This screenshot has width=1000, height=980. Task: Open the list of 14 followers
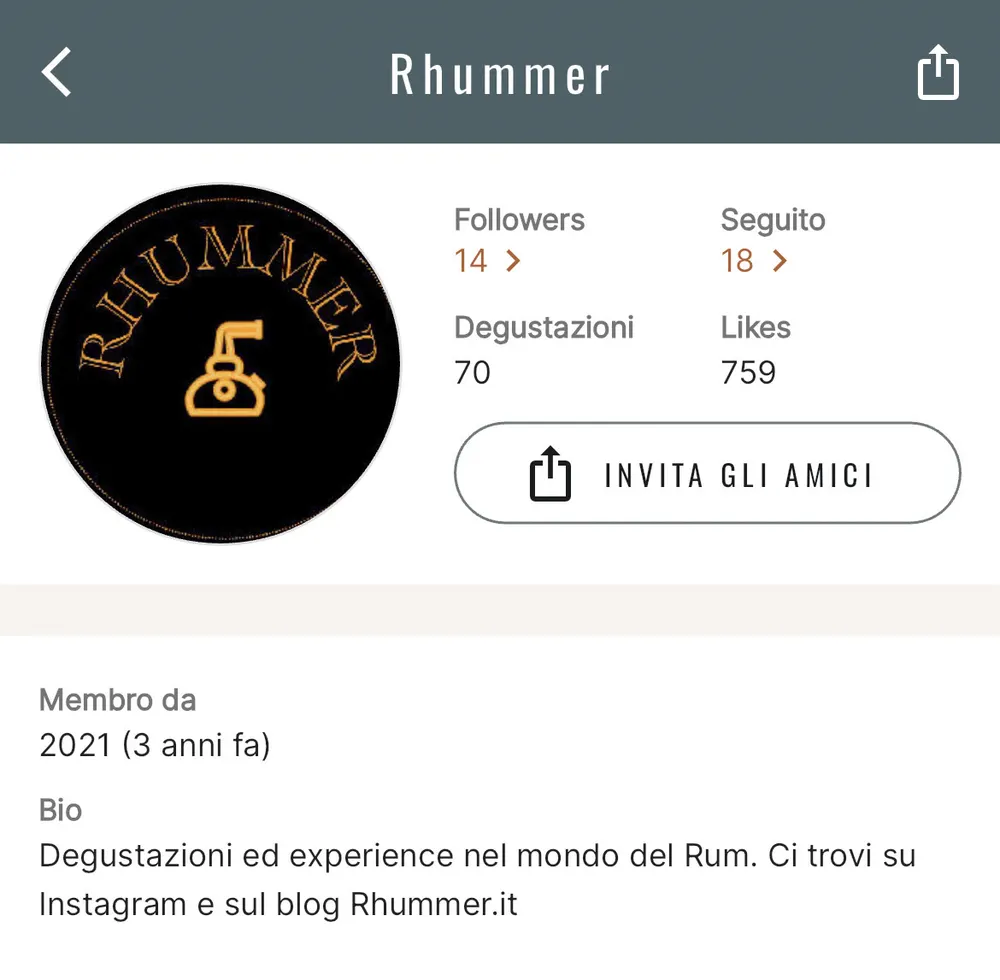pyautogui.click(x=488, y=261)
